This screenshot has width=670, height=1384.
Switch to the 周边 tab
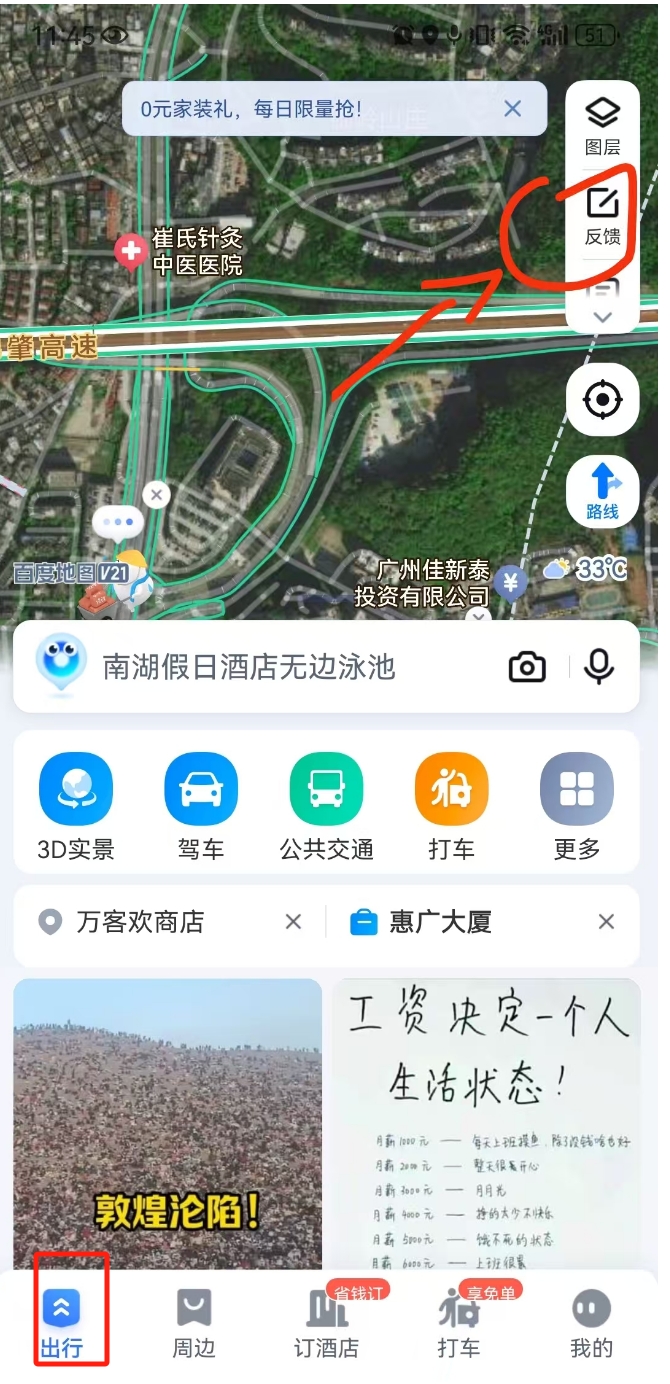[x=194, y=1322]
